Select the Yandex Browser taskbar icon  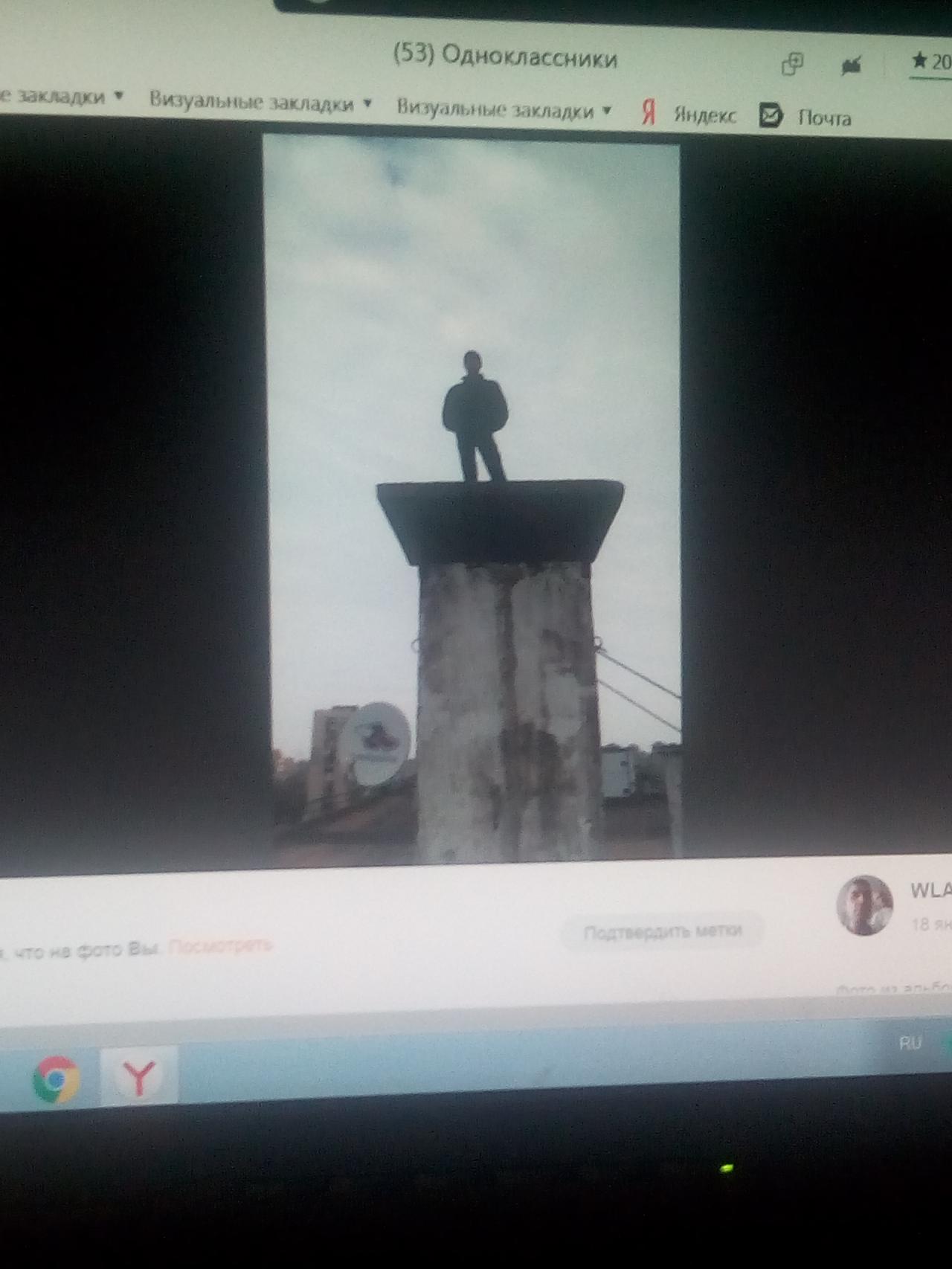138,1076
